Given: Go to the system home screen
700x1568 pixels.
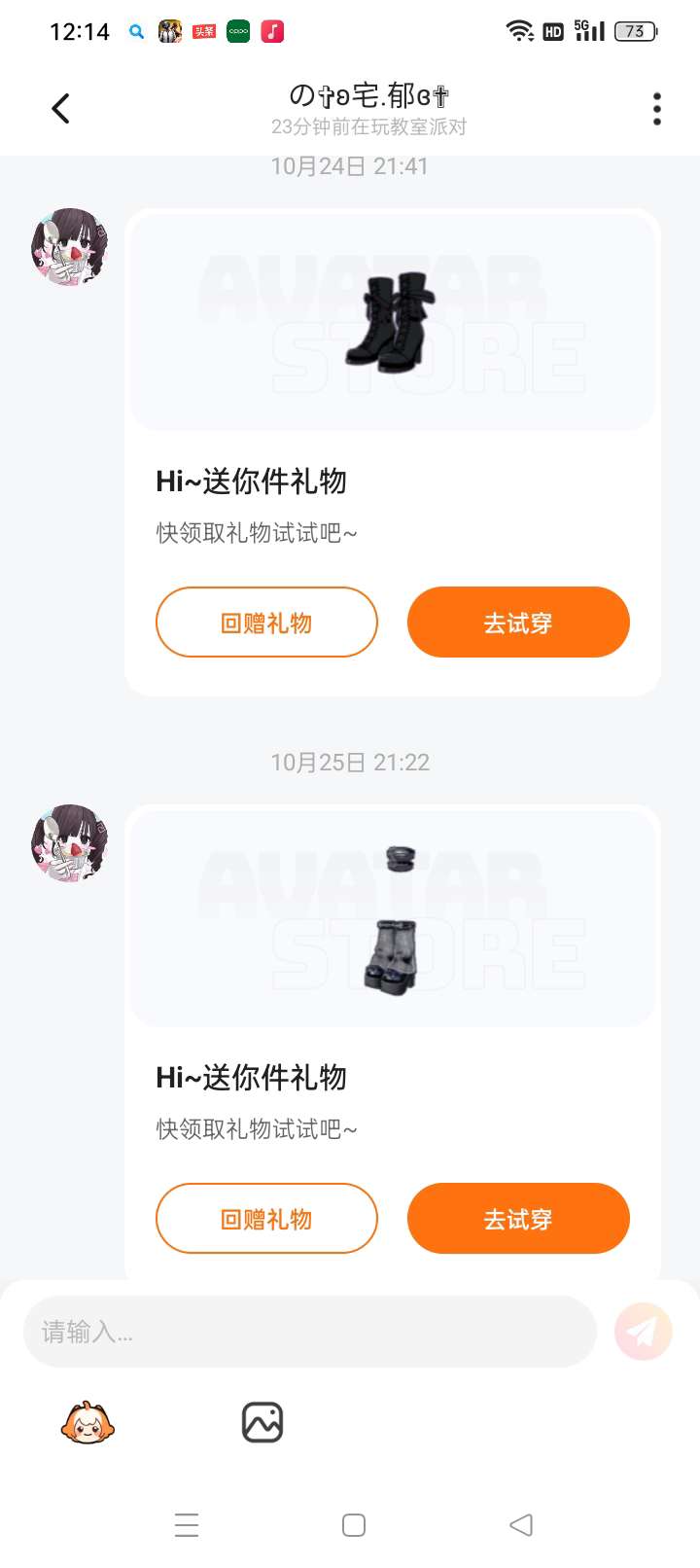Looking at the screenshot, I should (354, 1524).
